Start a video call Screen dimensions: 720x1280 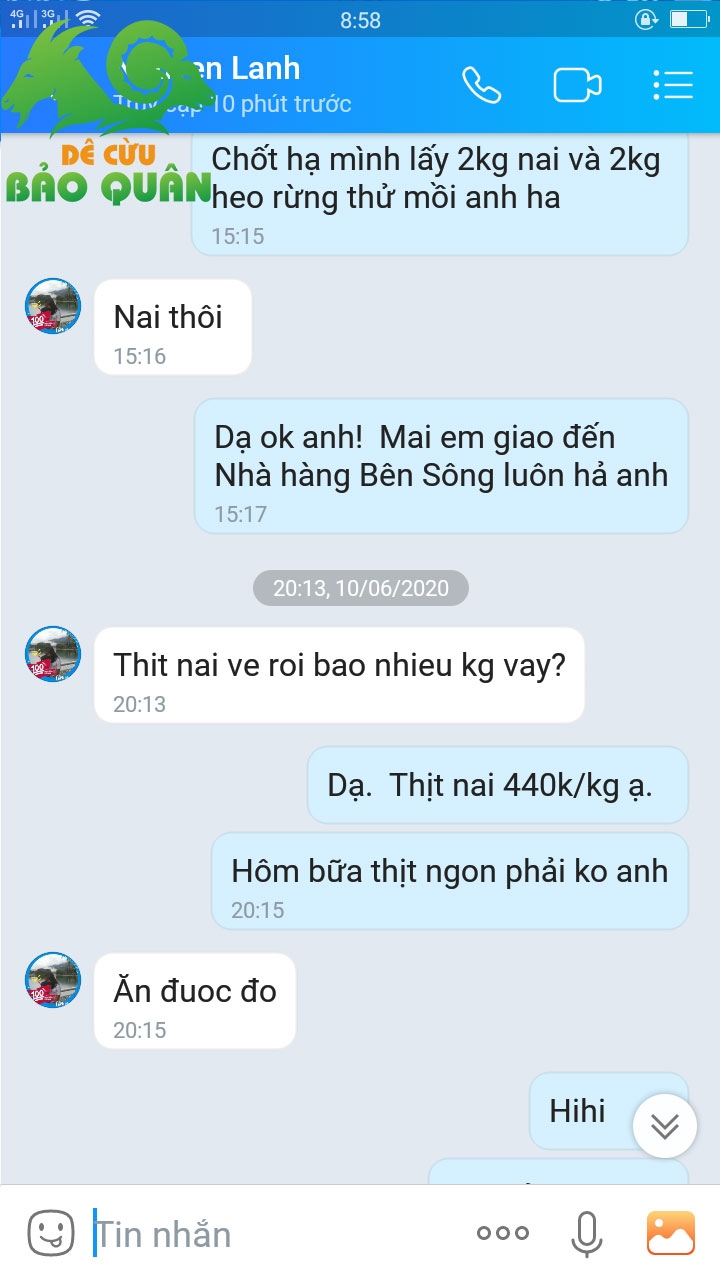click(577, 85)
